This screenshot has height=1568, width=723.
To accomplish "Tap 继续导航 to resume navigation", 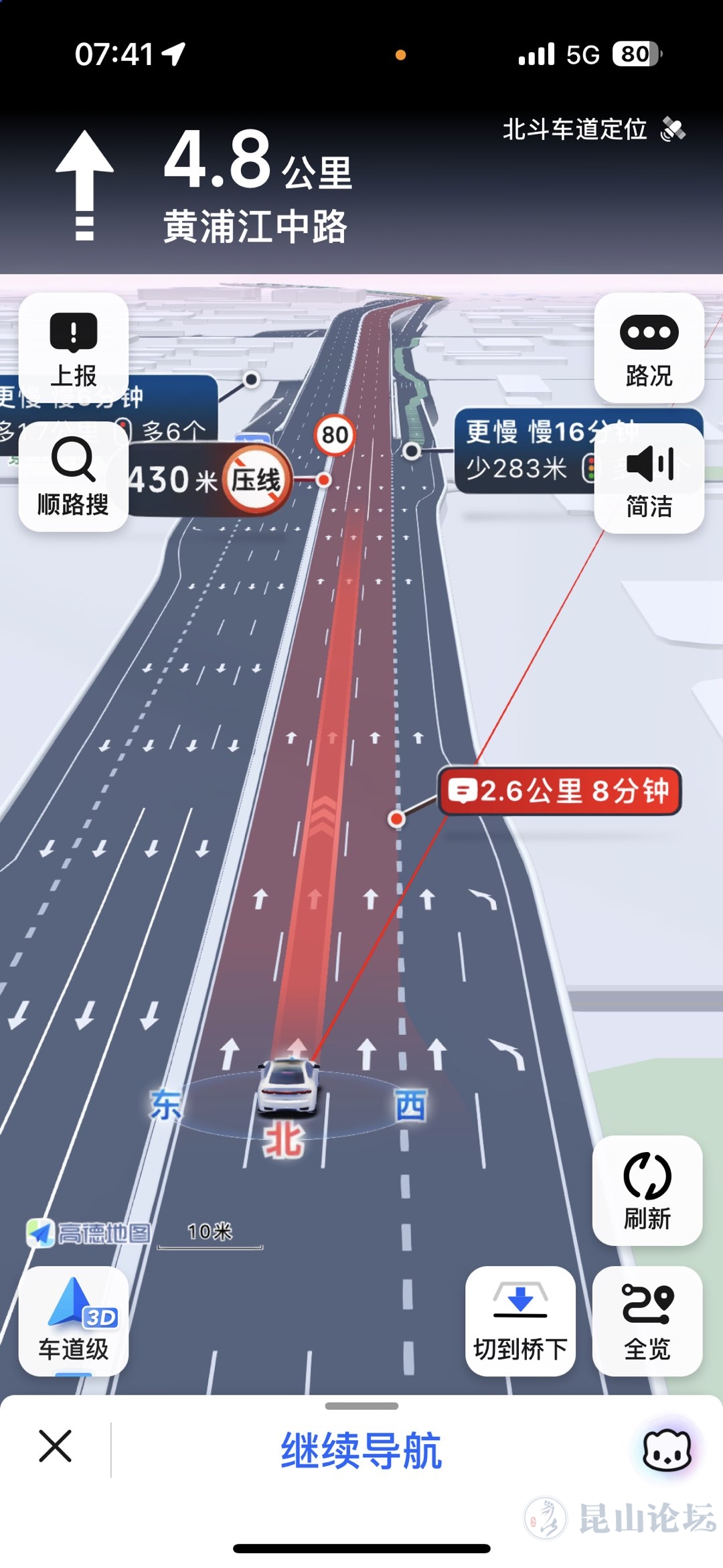I will [361, 1451].
